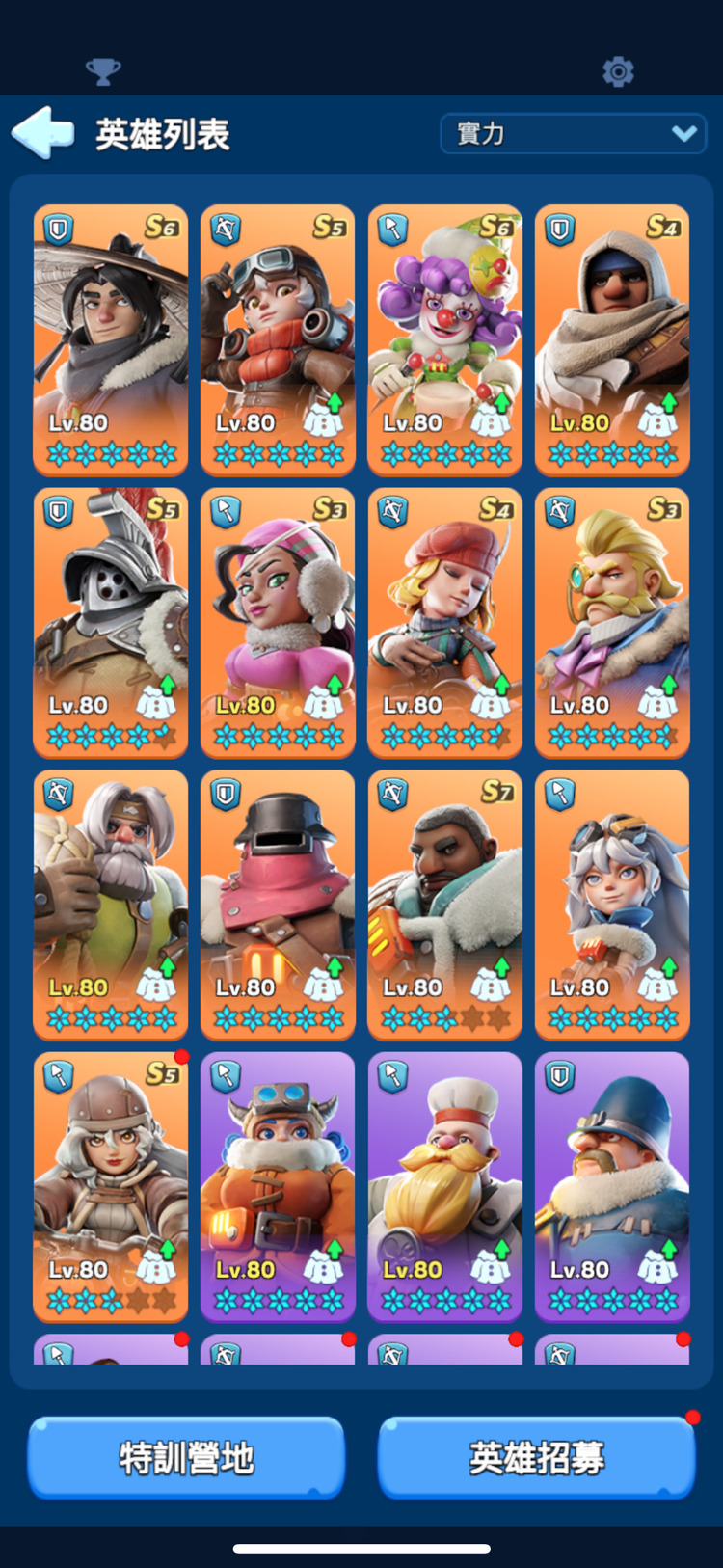Open the 特訓營地 button
Screen dimensions: 723x1568
coord(186,1457)
